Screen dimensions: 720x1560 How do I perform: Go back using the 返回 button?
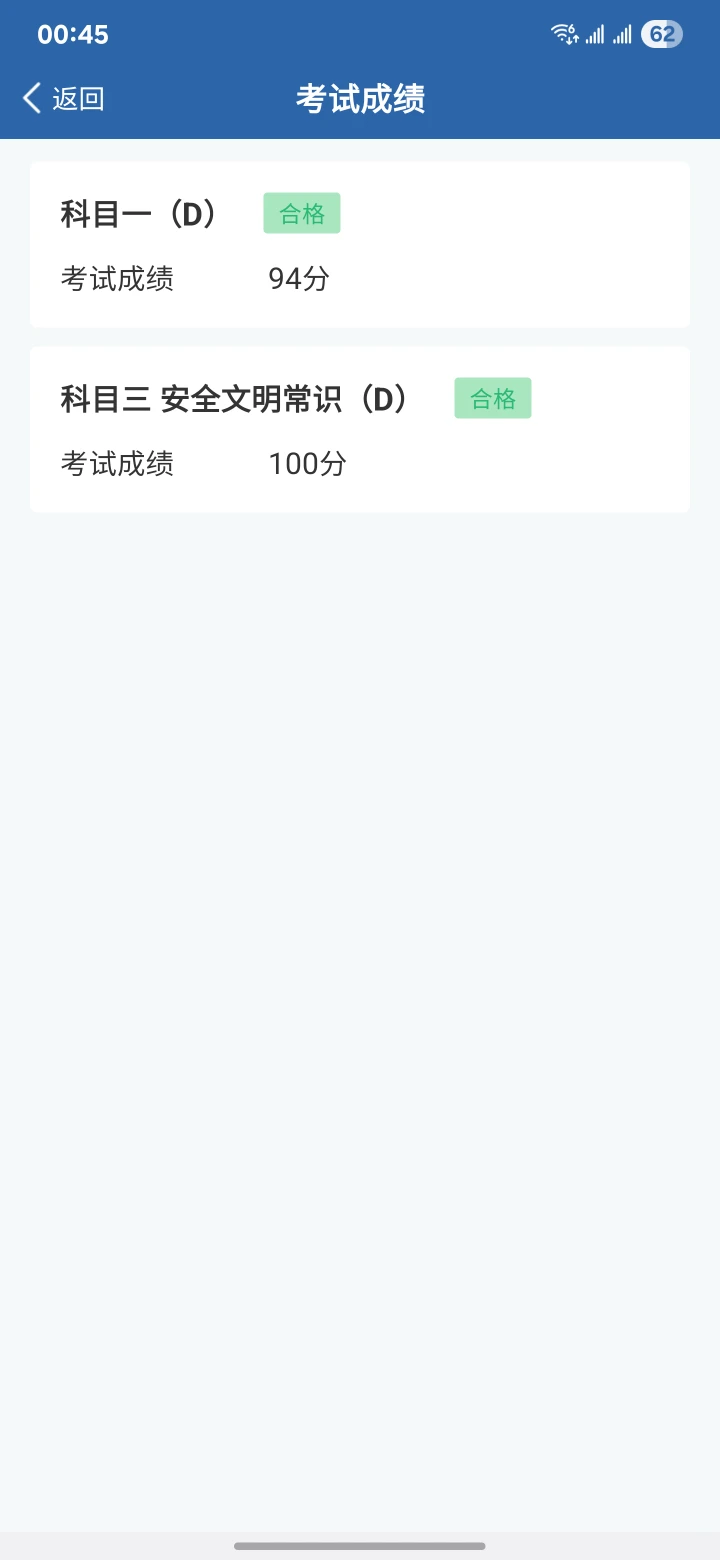coord(63,98)
